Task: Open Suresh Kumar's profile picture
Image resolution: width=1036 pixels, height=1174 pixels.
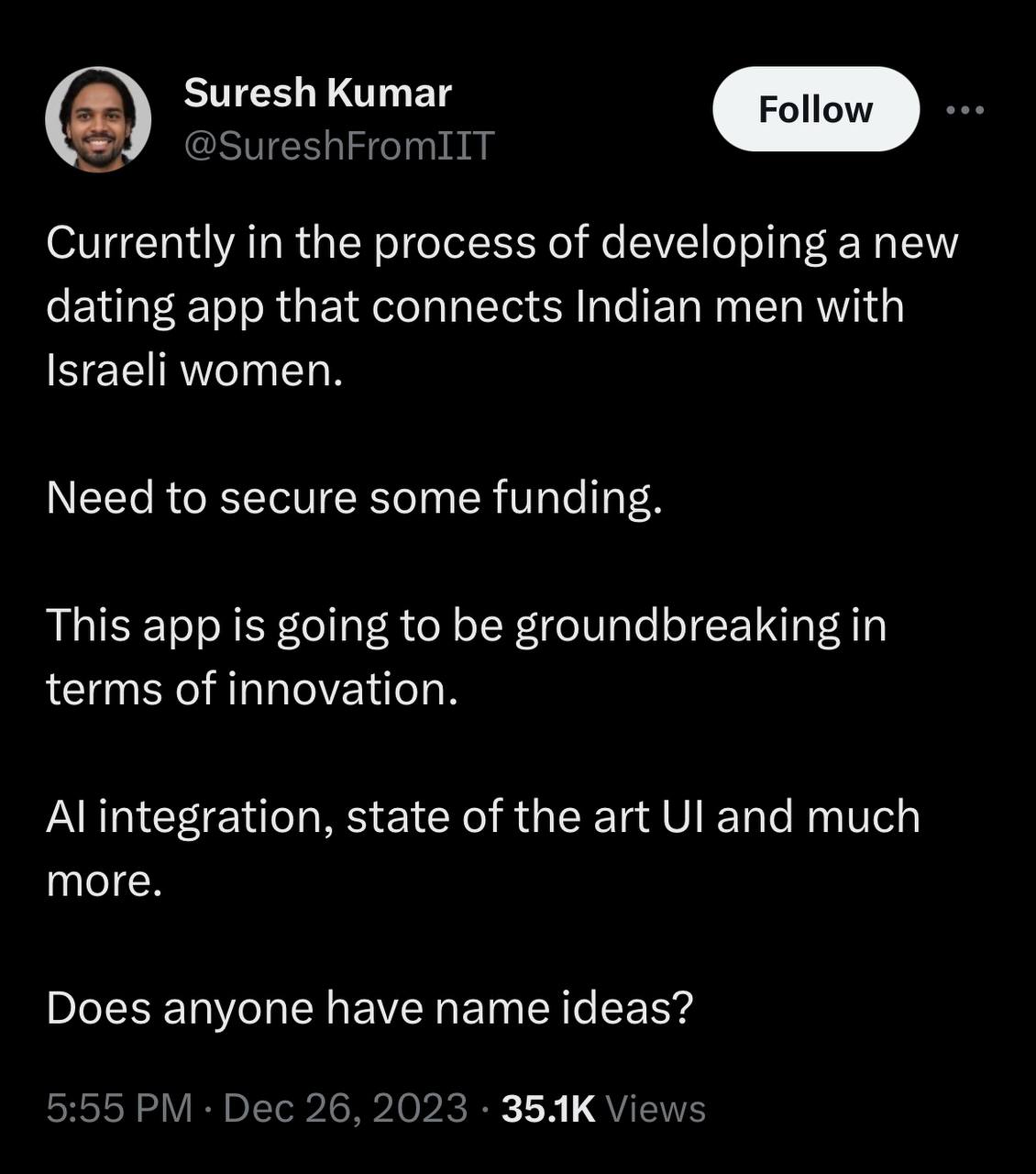Action: pos(98,119)
